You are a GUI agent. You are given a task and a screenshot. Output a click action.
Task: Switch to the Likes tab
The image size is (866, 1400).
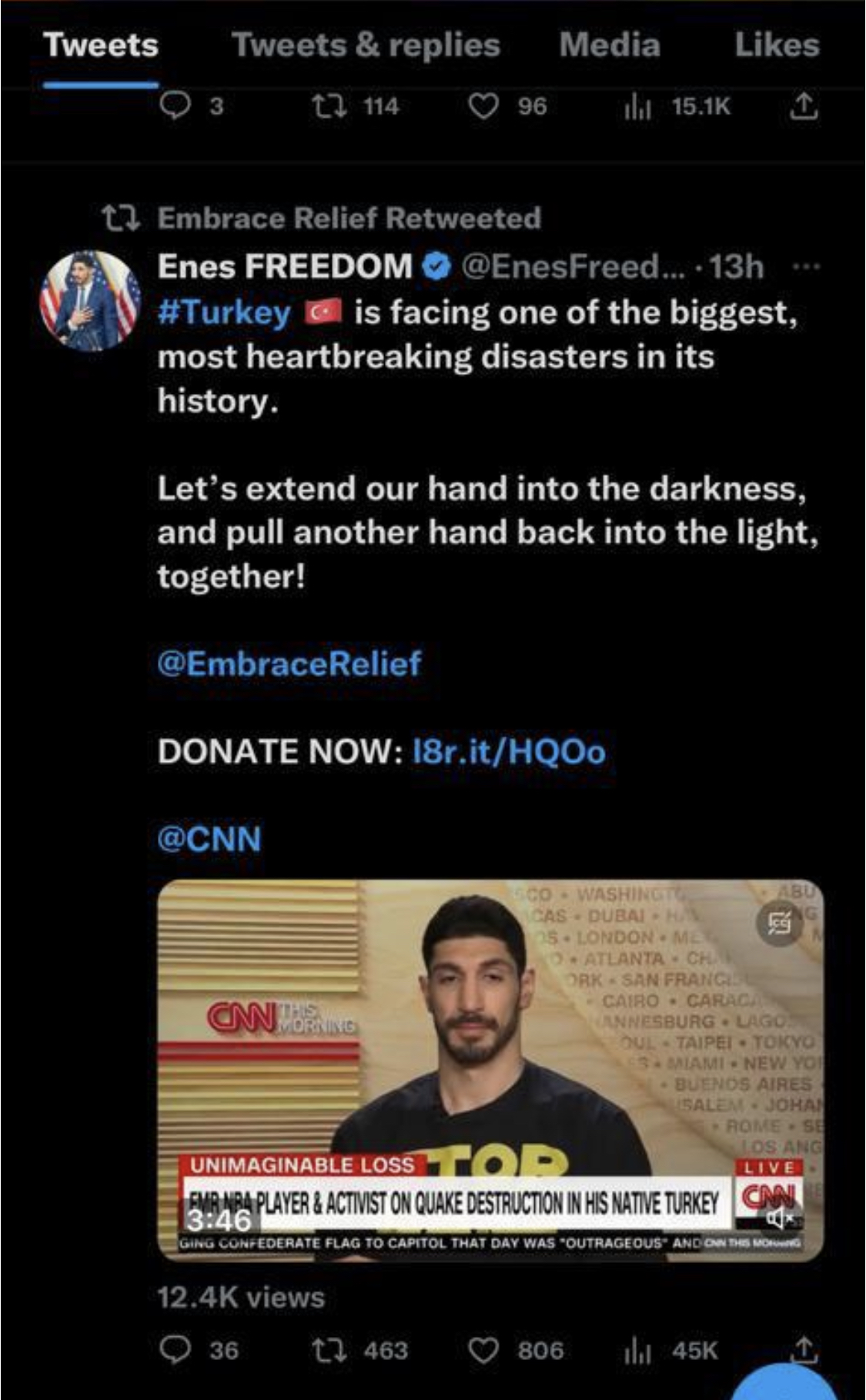tap(777, 45)
